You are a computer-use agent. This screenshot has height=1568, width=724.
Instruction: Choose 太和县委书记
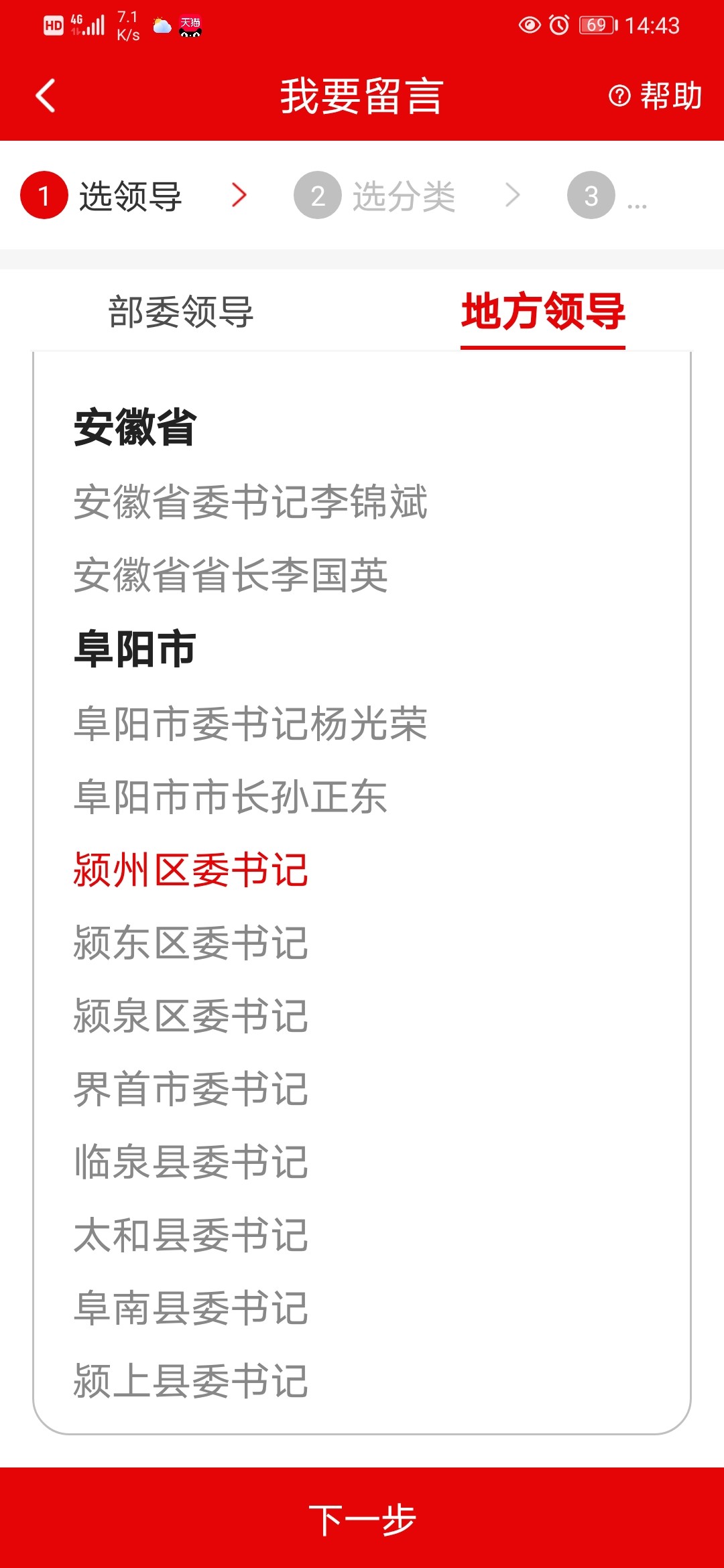click(x=191, y=1236)
